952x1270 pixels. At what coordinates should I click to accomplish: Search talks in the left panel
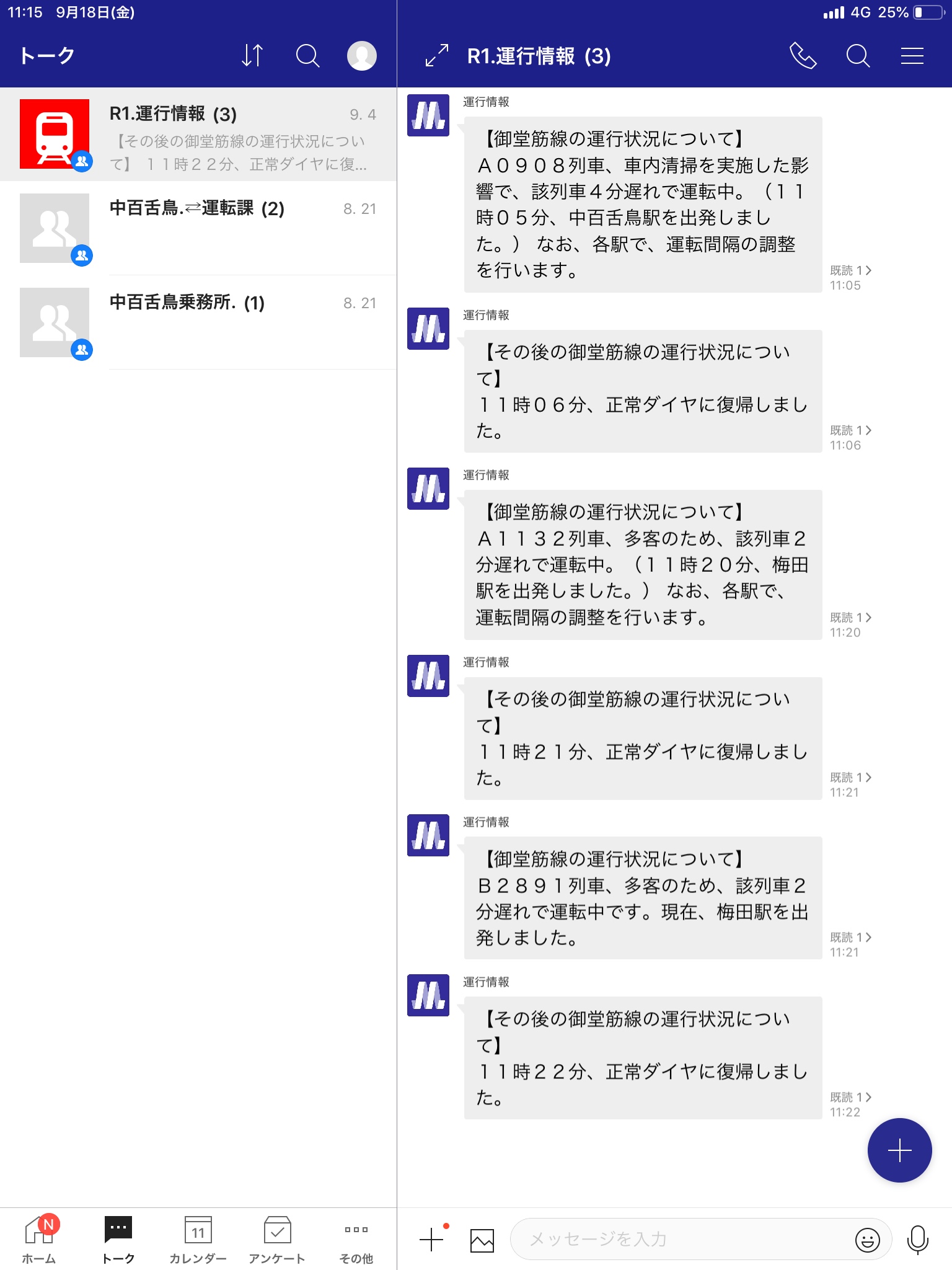click(x=307, y=56)
